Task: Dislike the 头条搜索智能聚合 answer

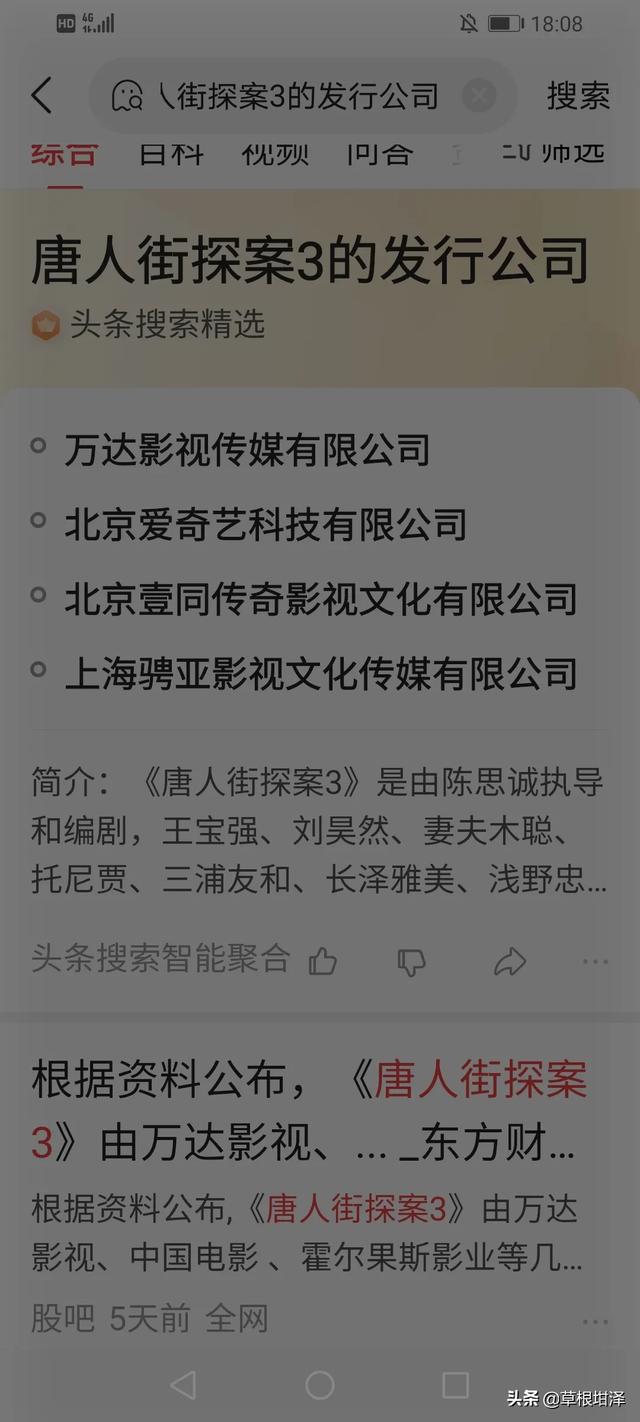Action: 412,962
